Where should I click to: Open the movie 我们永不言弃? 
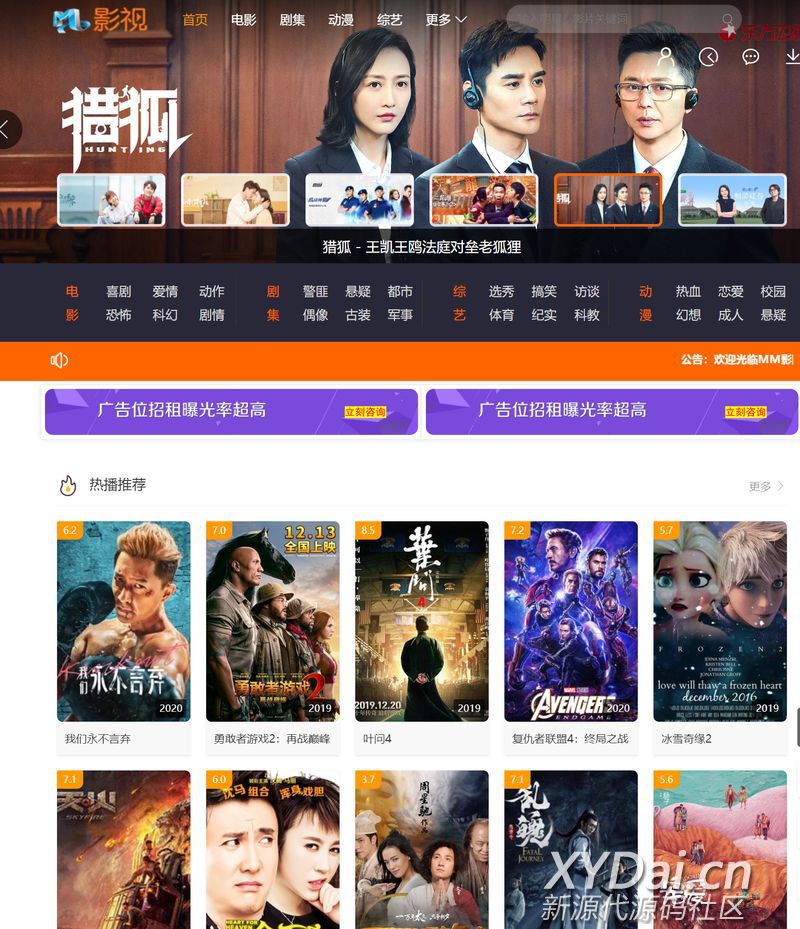(x=123, y=621)
